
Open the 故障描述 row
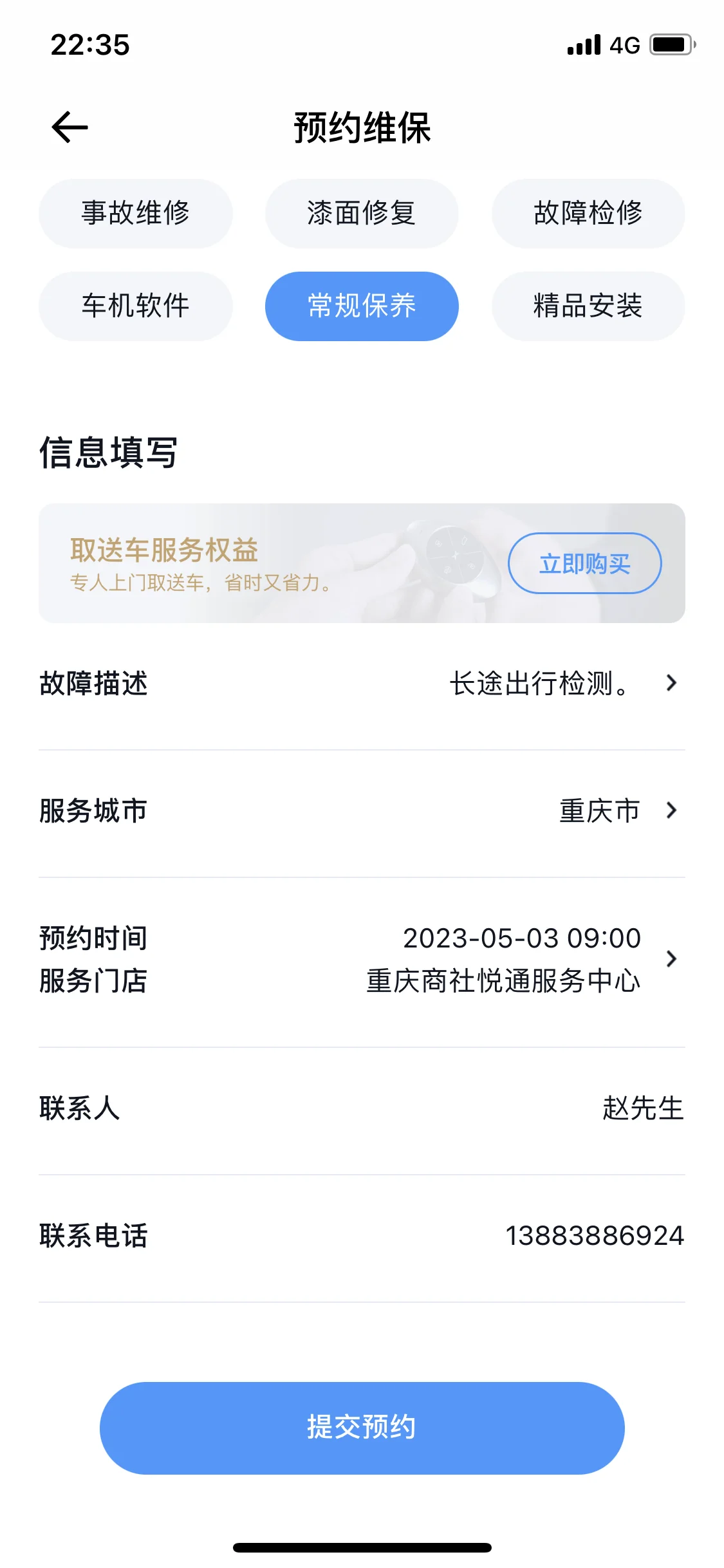coord(362,684)
